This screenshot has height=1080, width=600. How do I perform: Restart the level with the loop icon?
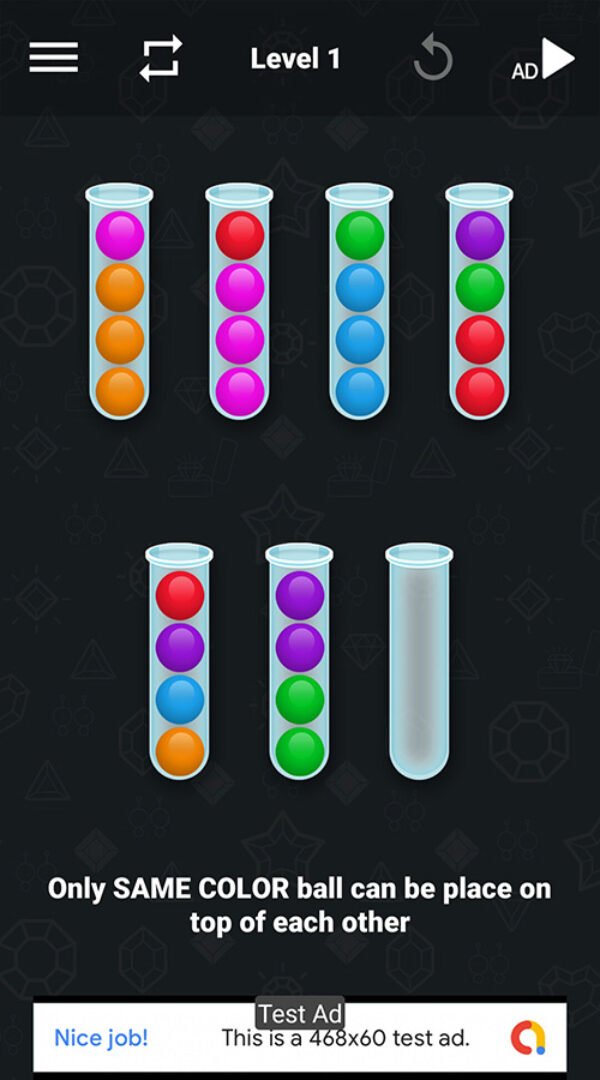(160, 58)
